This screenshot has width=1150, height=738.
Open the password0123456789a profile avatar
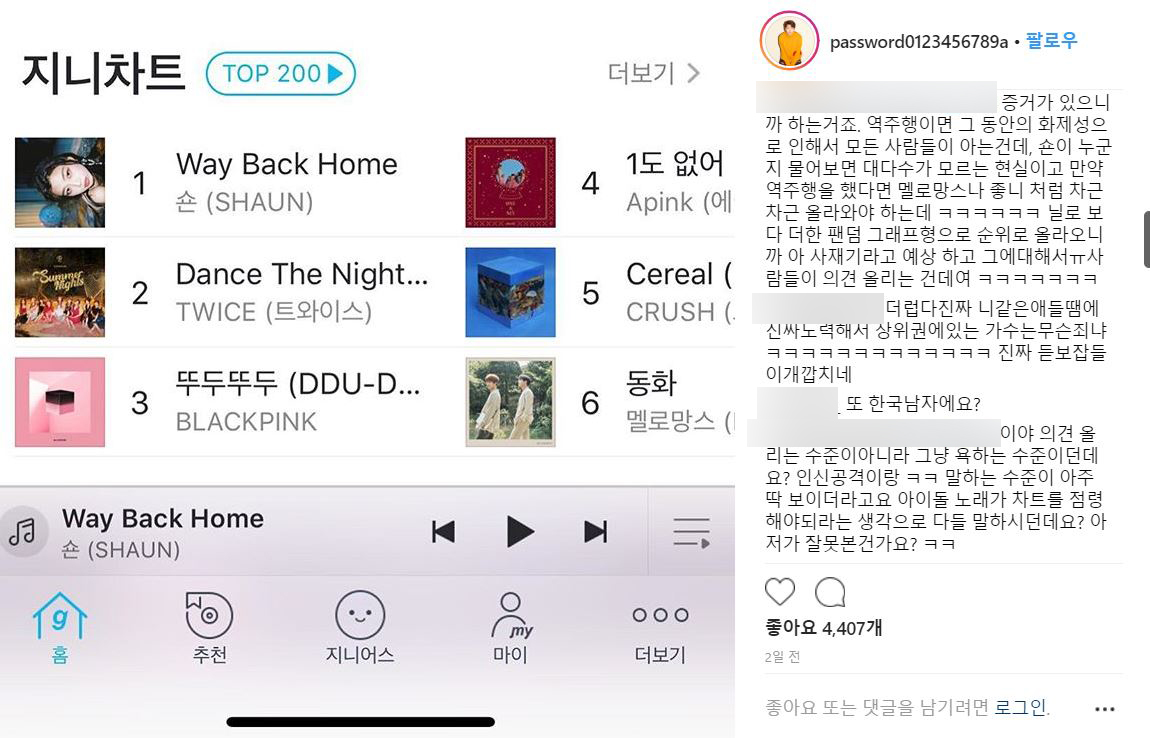(x=789, y=42)
